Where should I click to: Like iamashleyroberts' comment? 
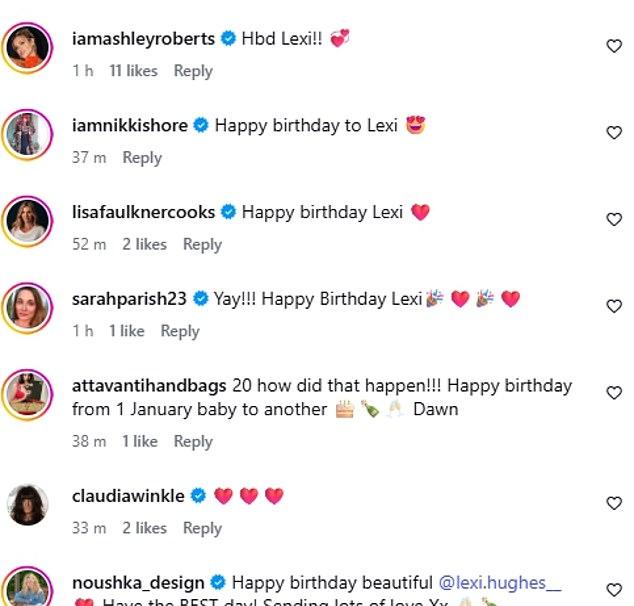614,46
